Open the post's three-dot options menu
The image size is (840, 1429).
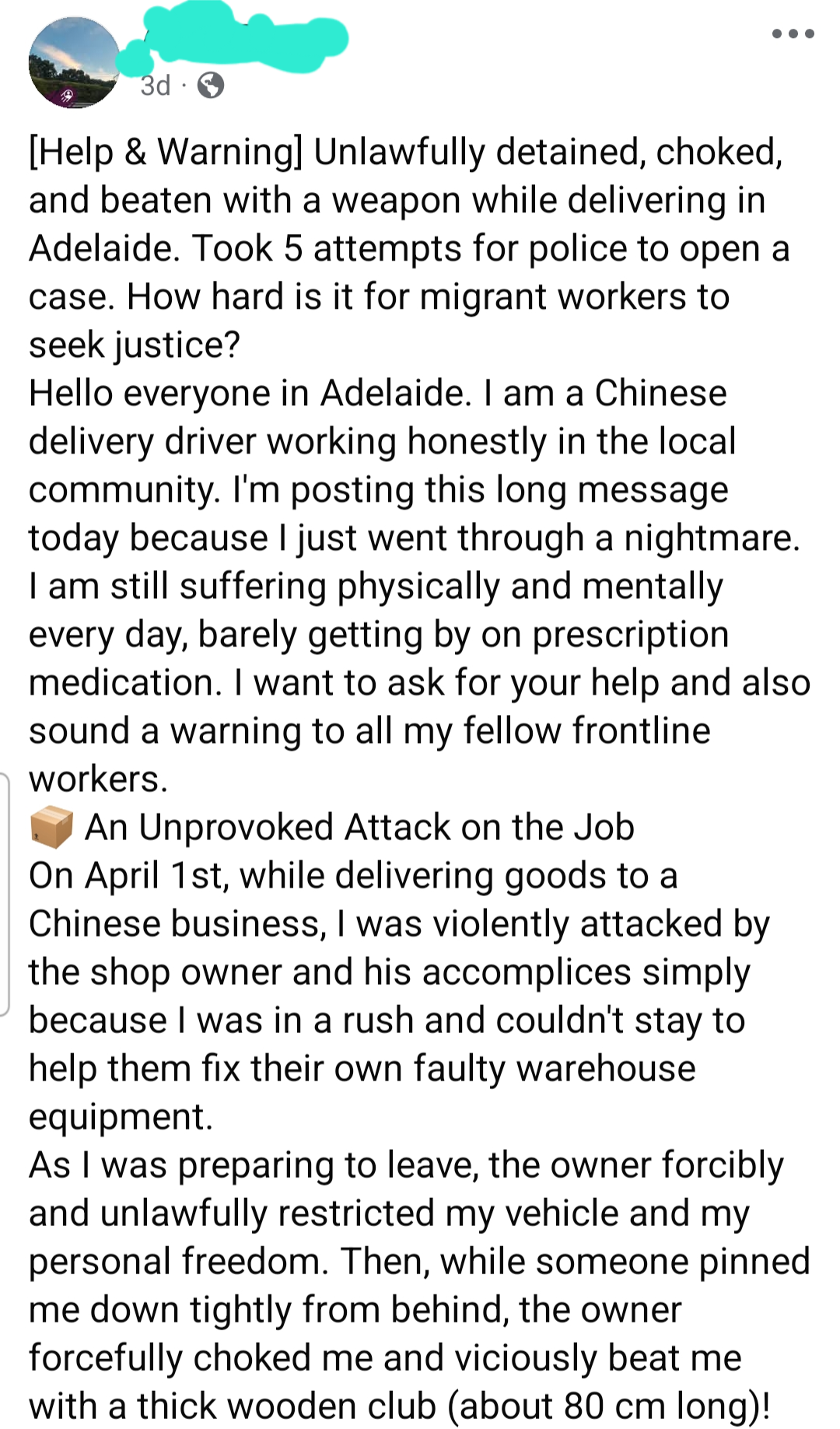click(793, 33)
